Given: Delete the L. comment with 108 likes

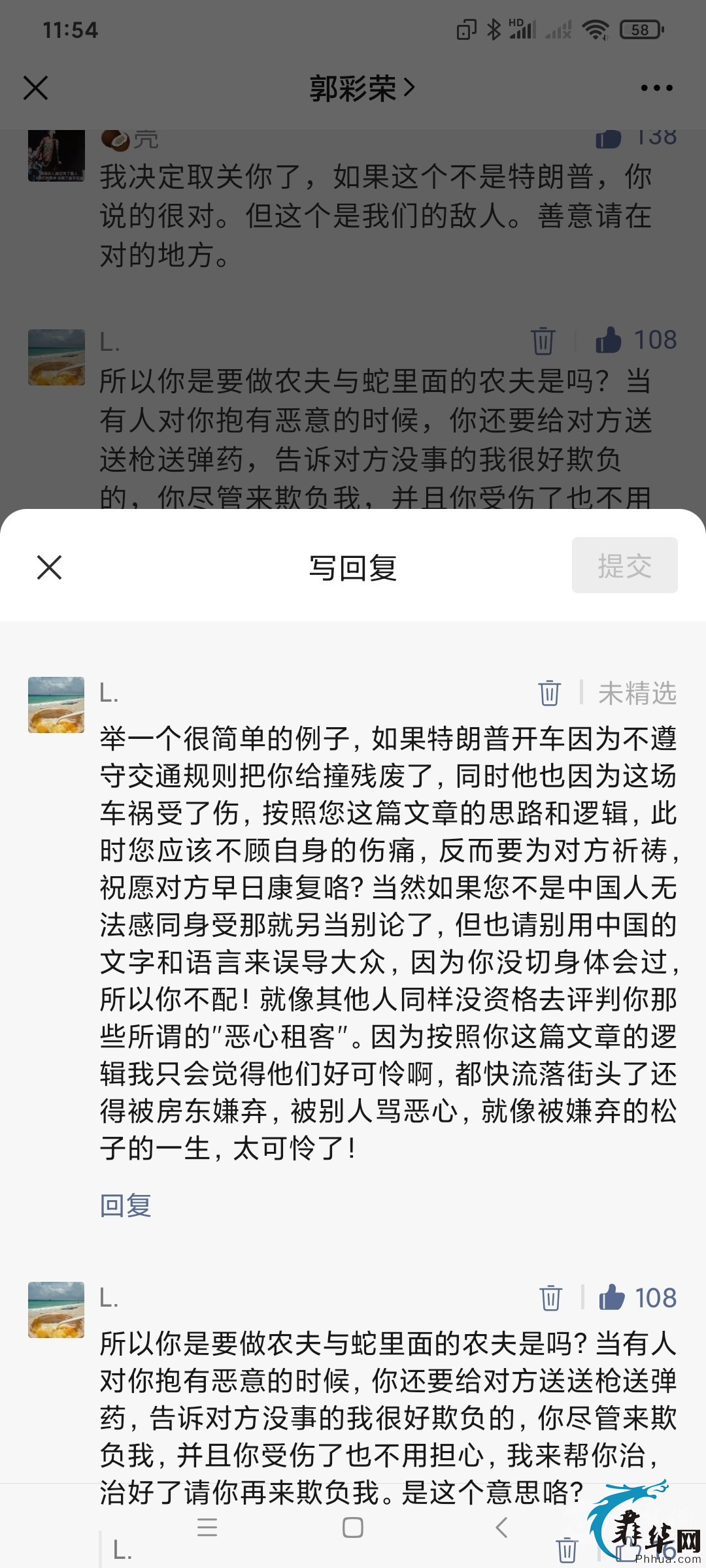Looking at the screenshot, I should [550, 1298].
